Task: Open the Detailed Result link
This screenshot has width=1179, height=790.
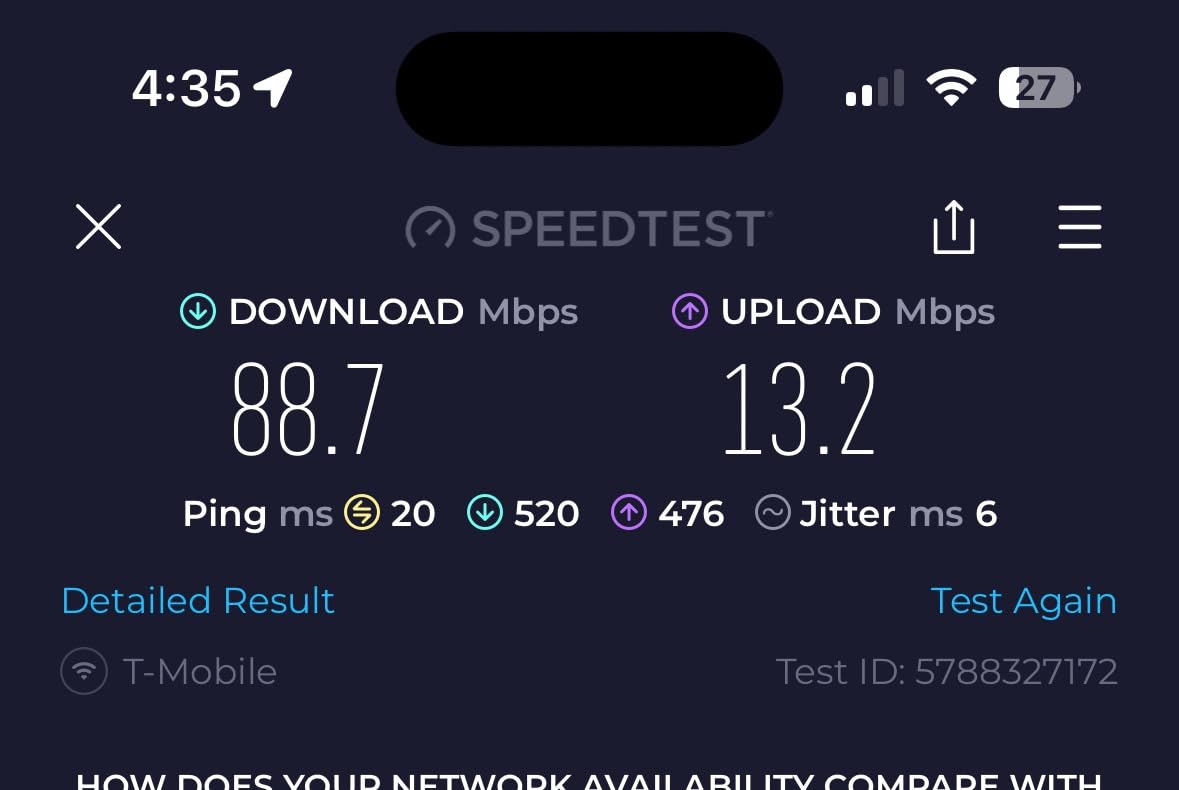Action: (x=198, y=601)
